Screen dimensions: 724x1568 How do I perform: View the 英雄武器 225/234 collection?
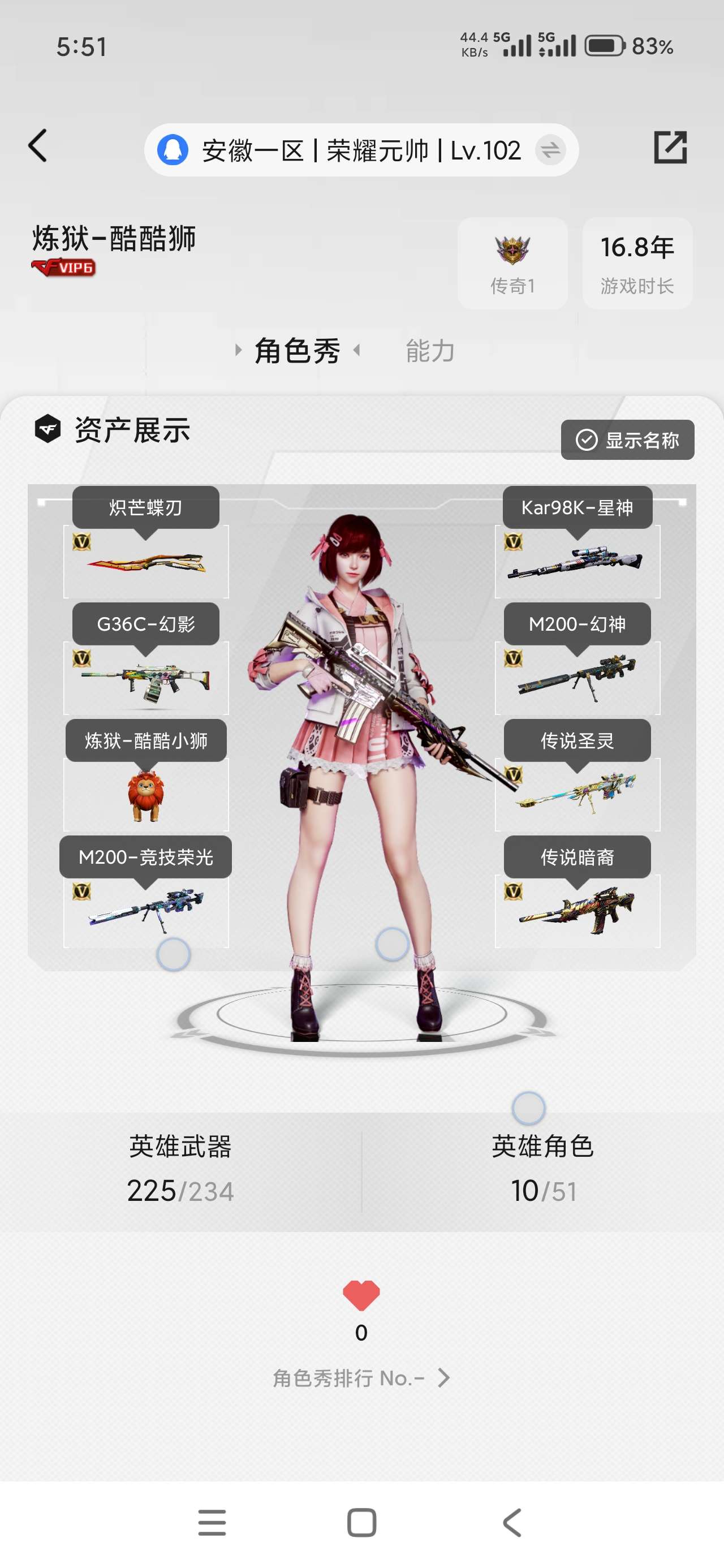(180, 1169)
